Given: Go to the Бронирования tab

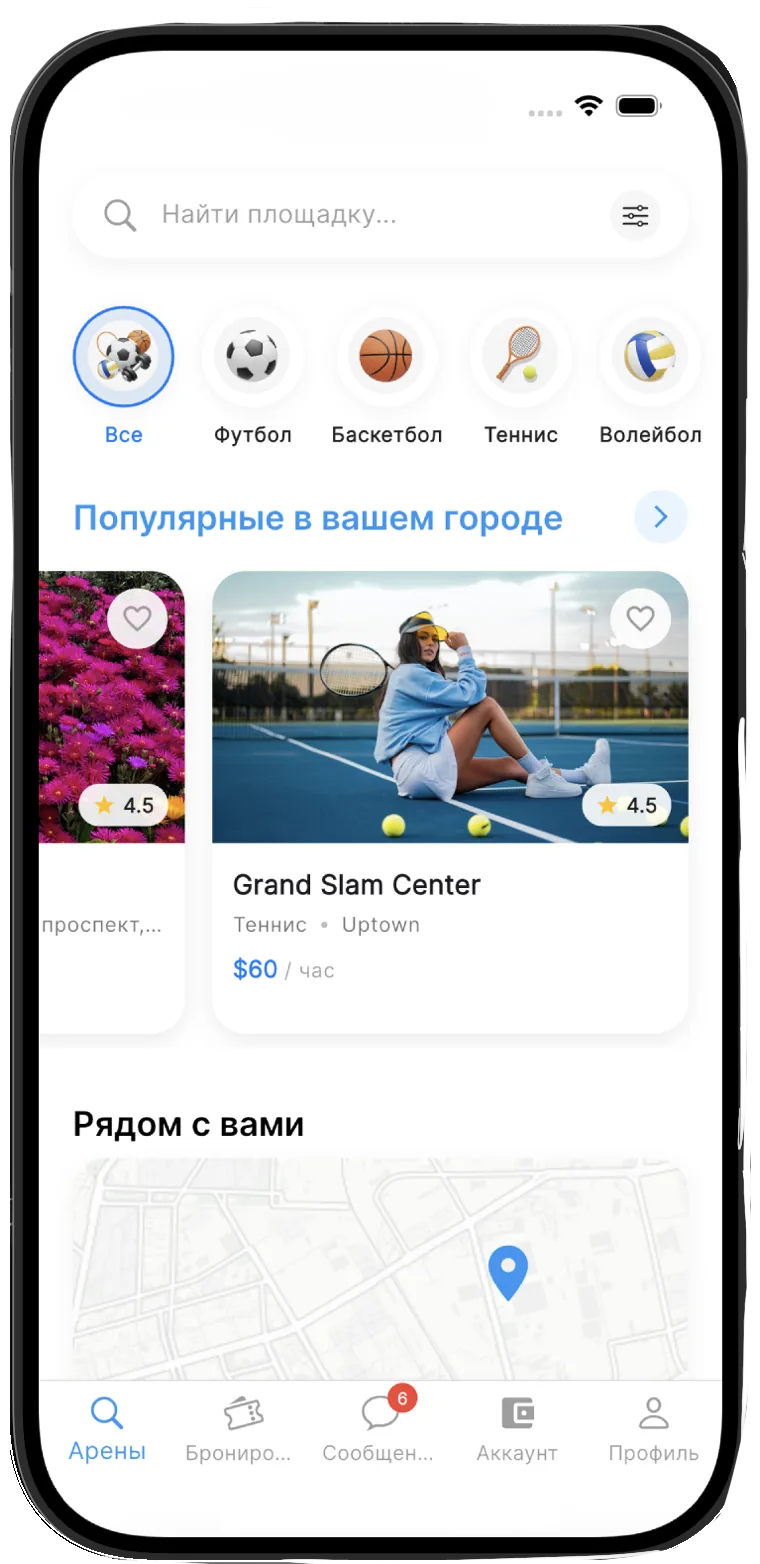Looking at the screenshot, I should pos(240,1430).
